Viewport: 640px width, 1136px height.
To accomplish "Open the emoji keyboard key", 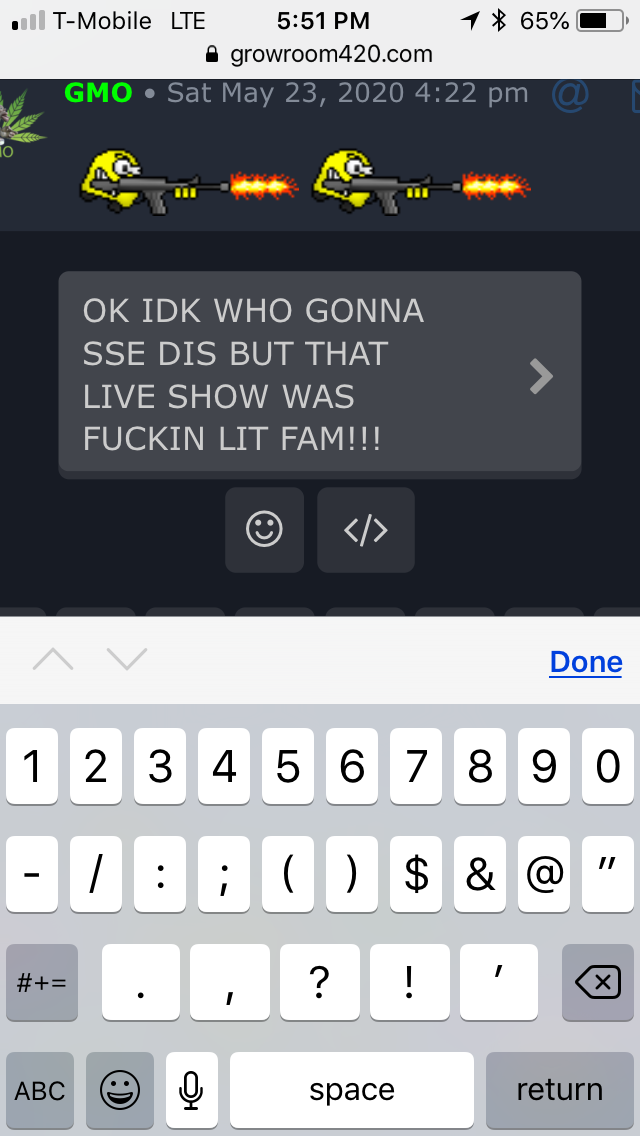I will coord(120,1090).
